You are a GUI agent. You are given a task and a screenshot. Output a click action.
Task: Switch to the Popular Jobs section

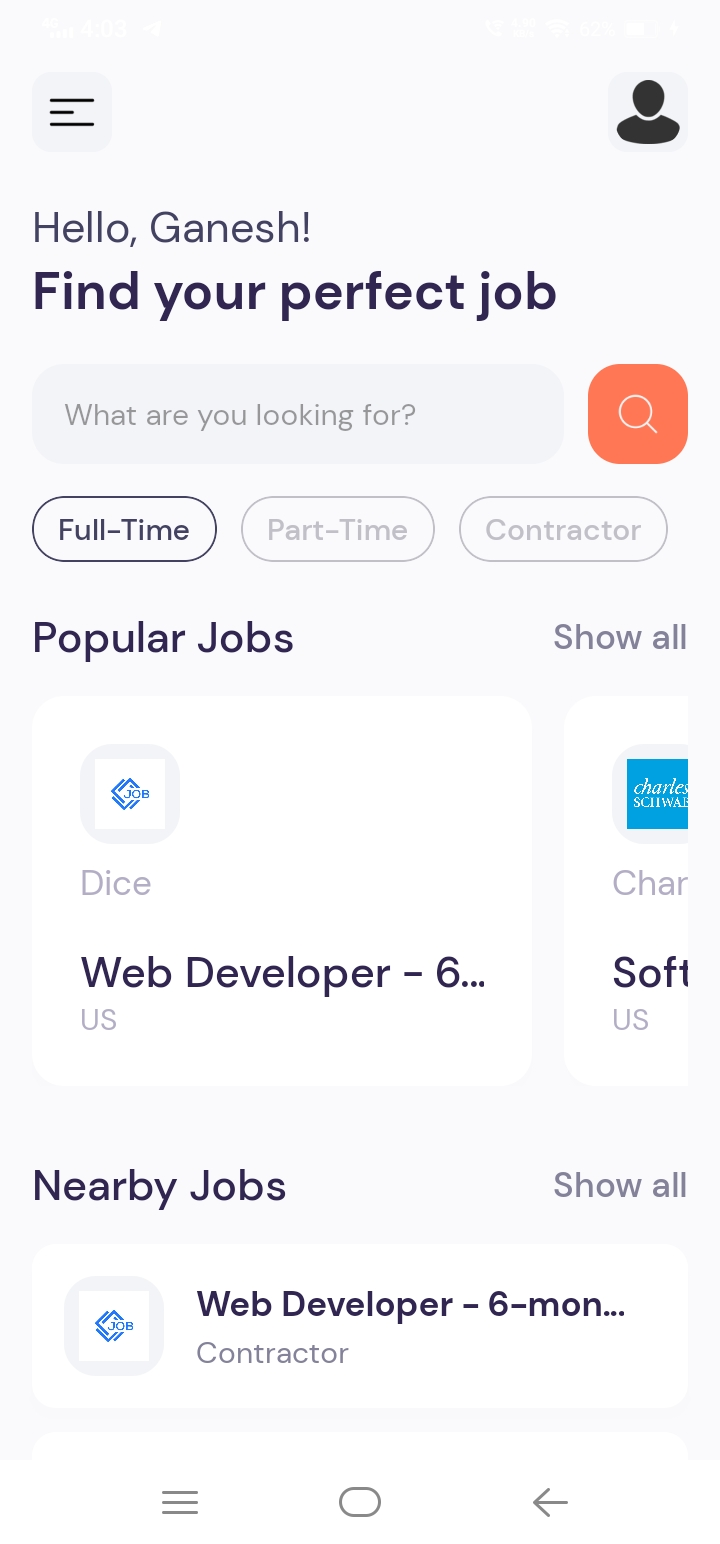click(x=163, y=637)
